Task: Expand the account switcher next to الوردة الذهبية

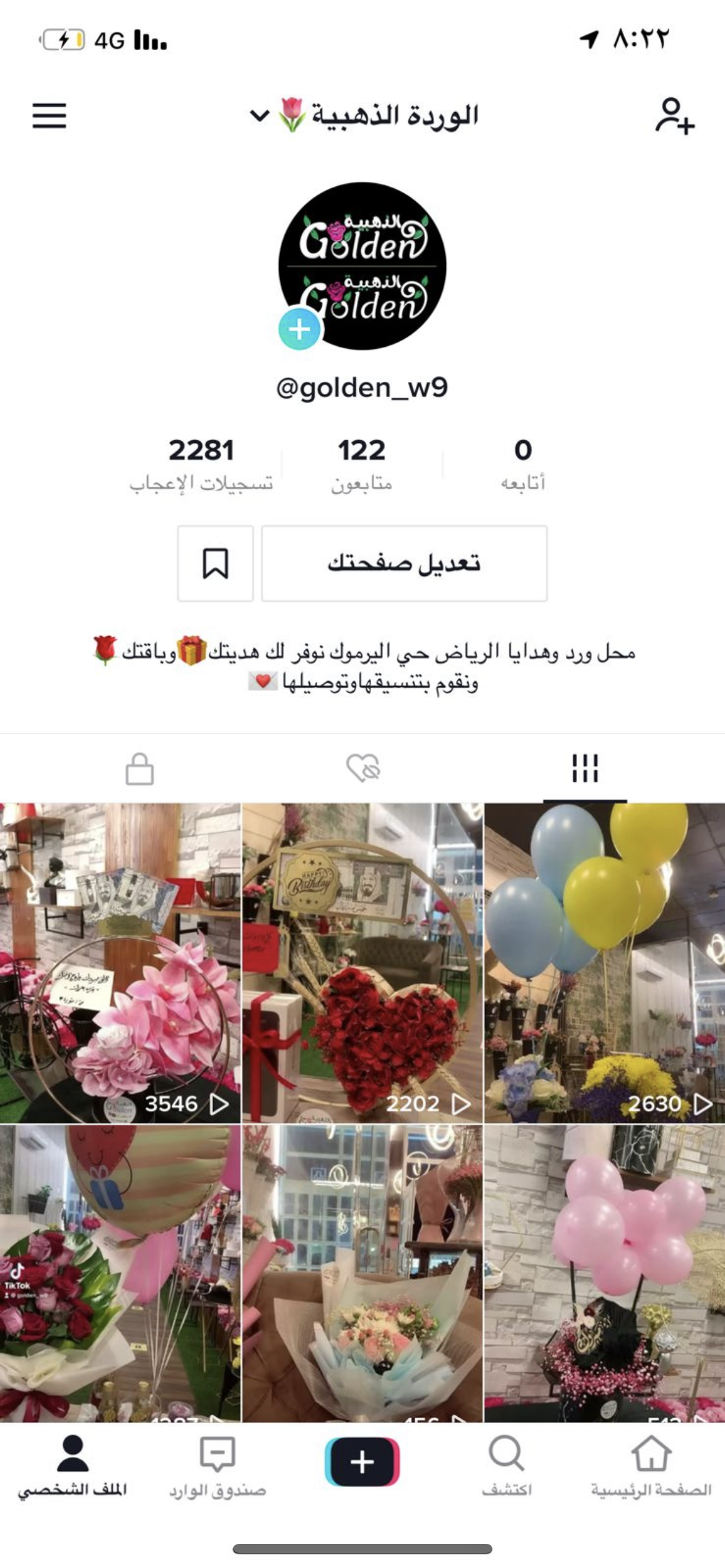Action: (259, 115)
